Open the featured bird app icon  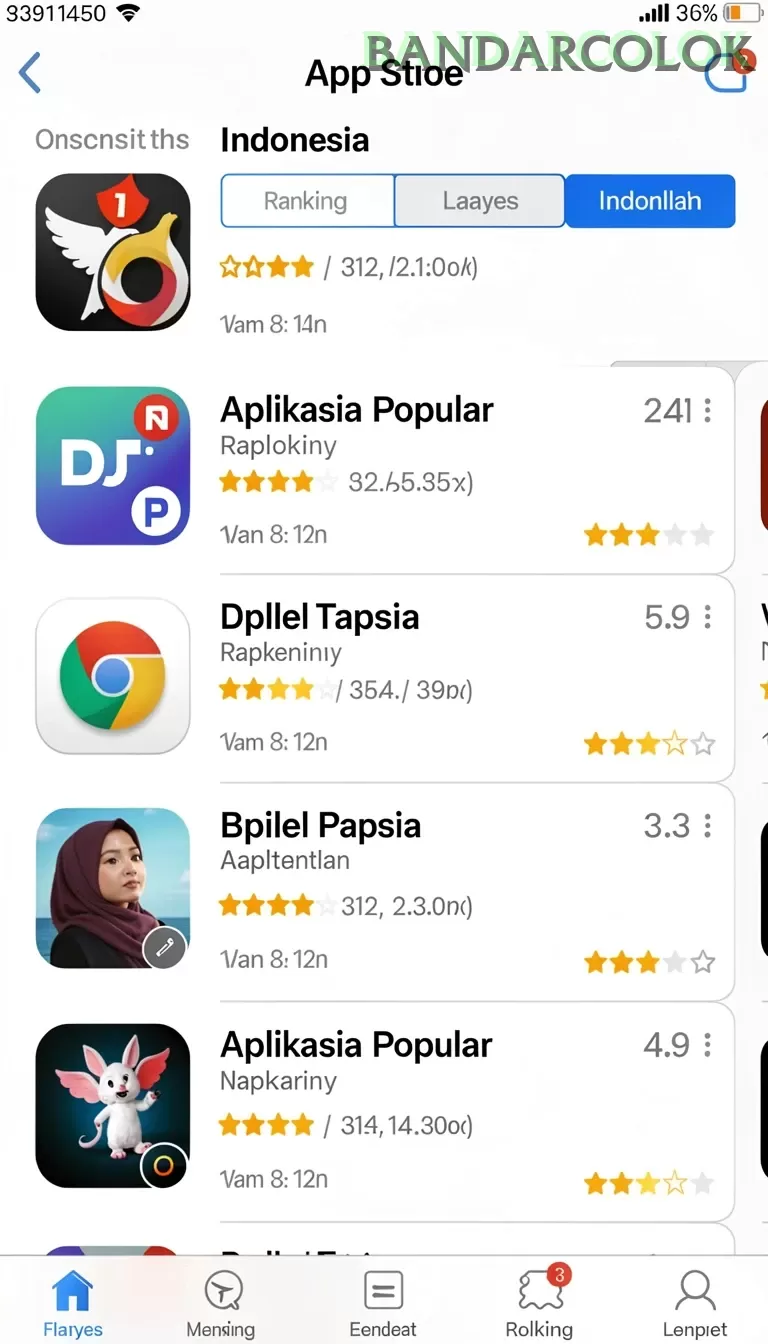coord(113,253)
